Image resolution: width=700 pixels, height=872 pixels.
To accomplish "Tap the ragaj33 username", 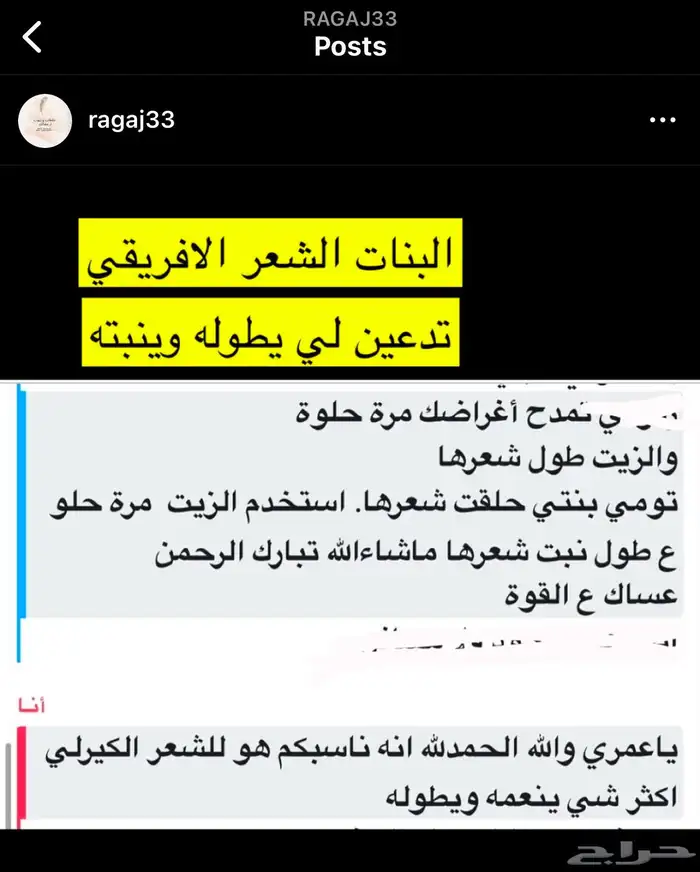I will click(131, 120).
